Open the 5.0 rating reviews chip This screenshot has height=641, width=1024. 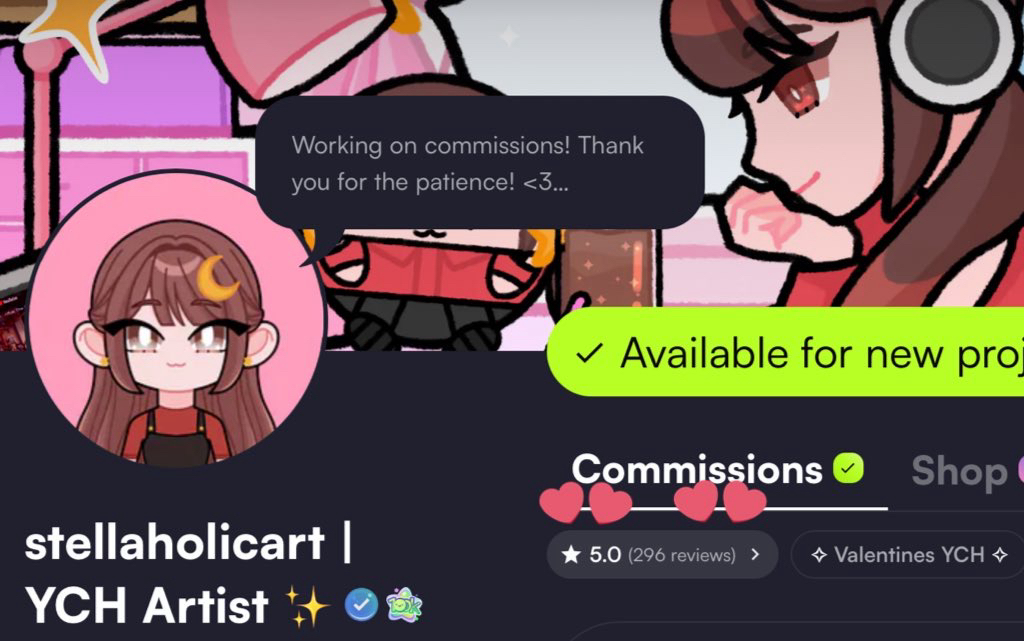(662, 554)
